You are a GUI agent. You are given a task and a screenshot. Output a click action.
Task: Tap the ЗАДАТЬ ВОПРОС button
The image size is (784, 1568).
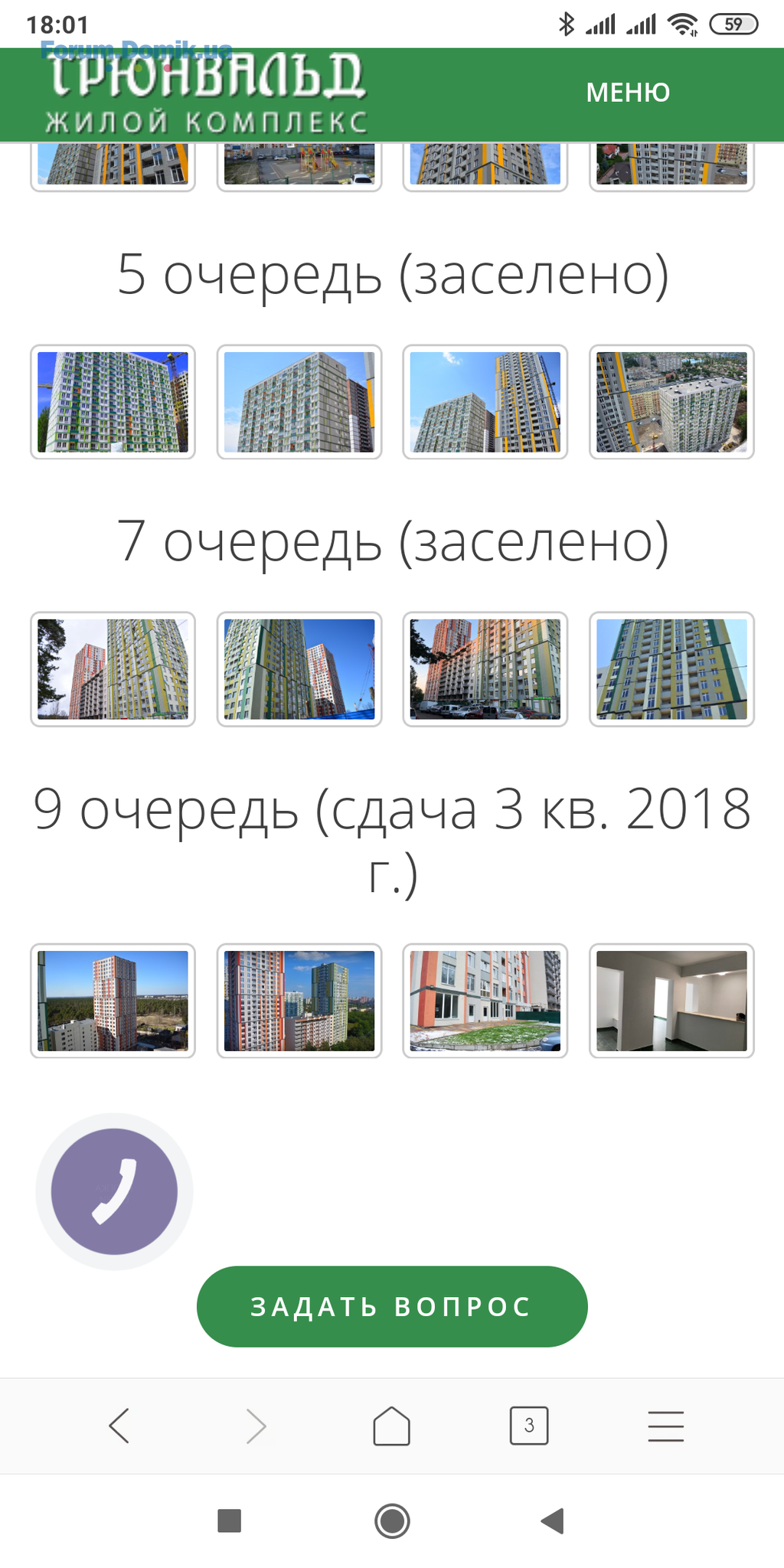392,1306
